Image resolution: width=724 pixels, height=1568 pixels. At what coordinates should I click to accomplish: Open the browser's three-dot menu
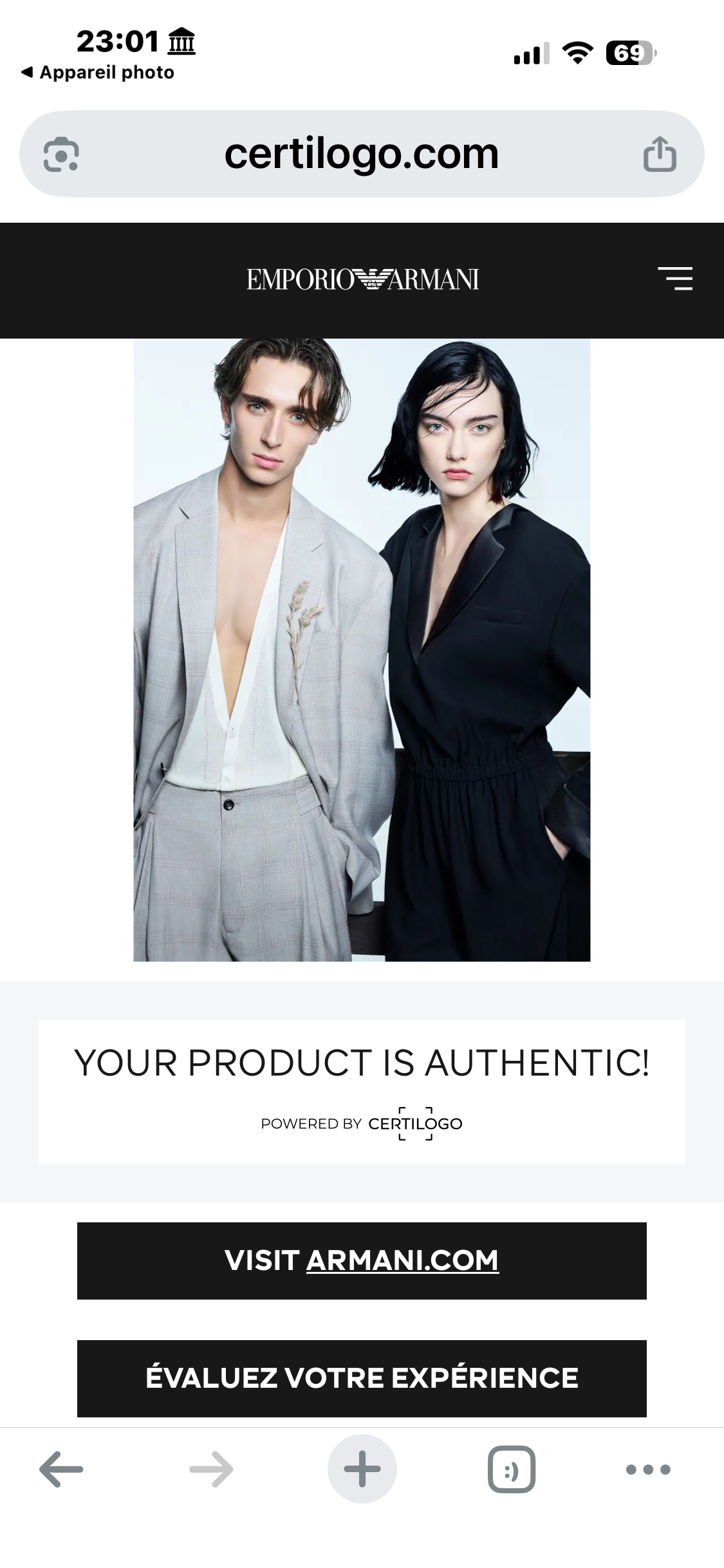(x=648, y=1469)
